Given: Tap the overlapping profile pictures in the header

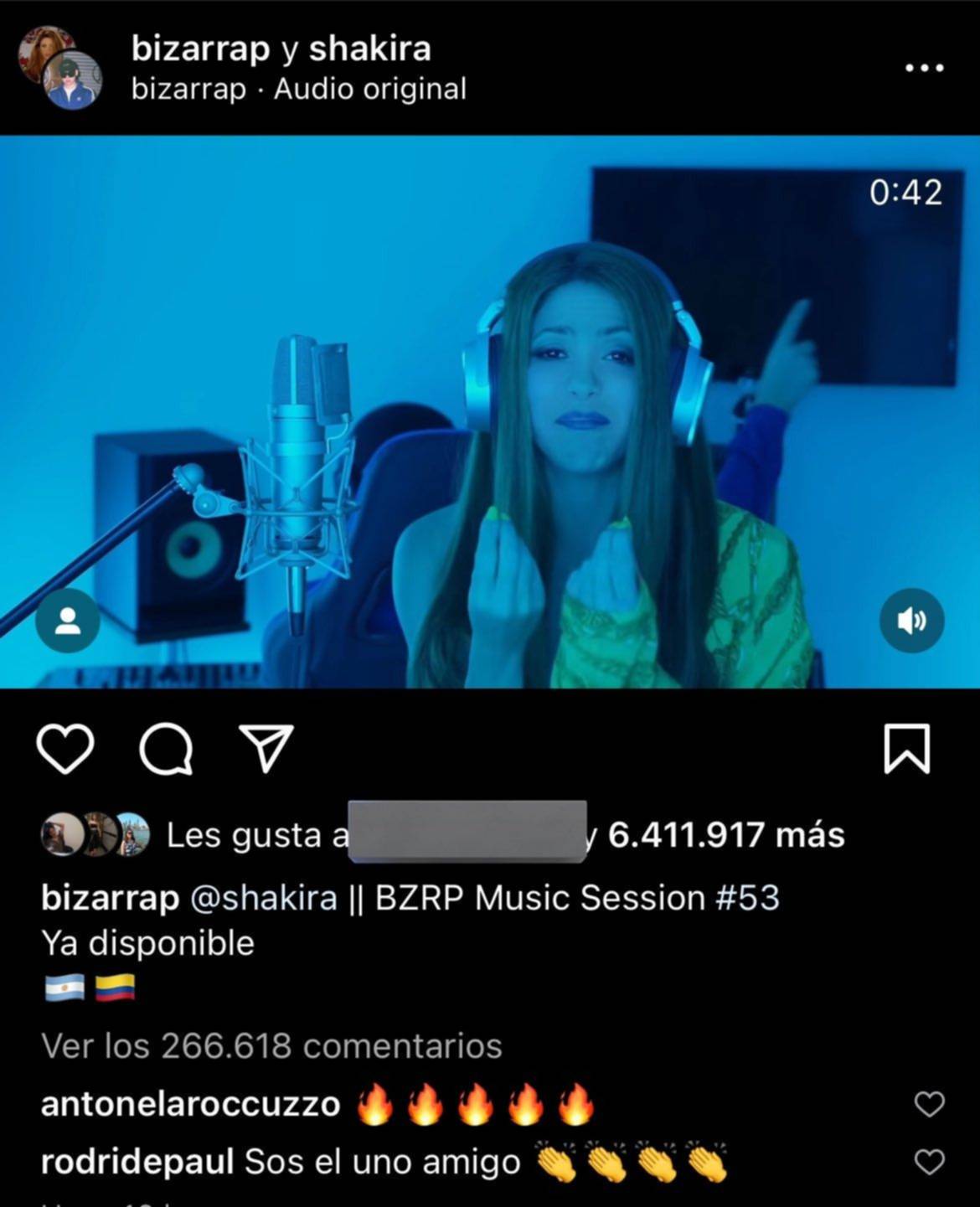Looking at the screenshot, I should coord(60,68).
